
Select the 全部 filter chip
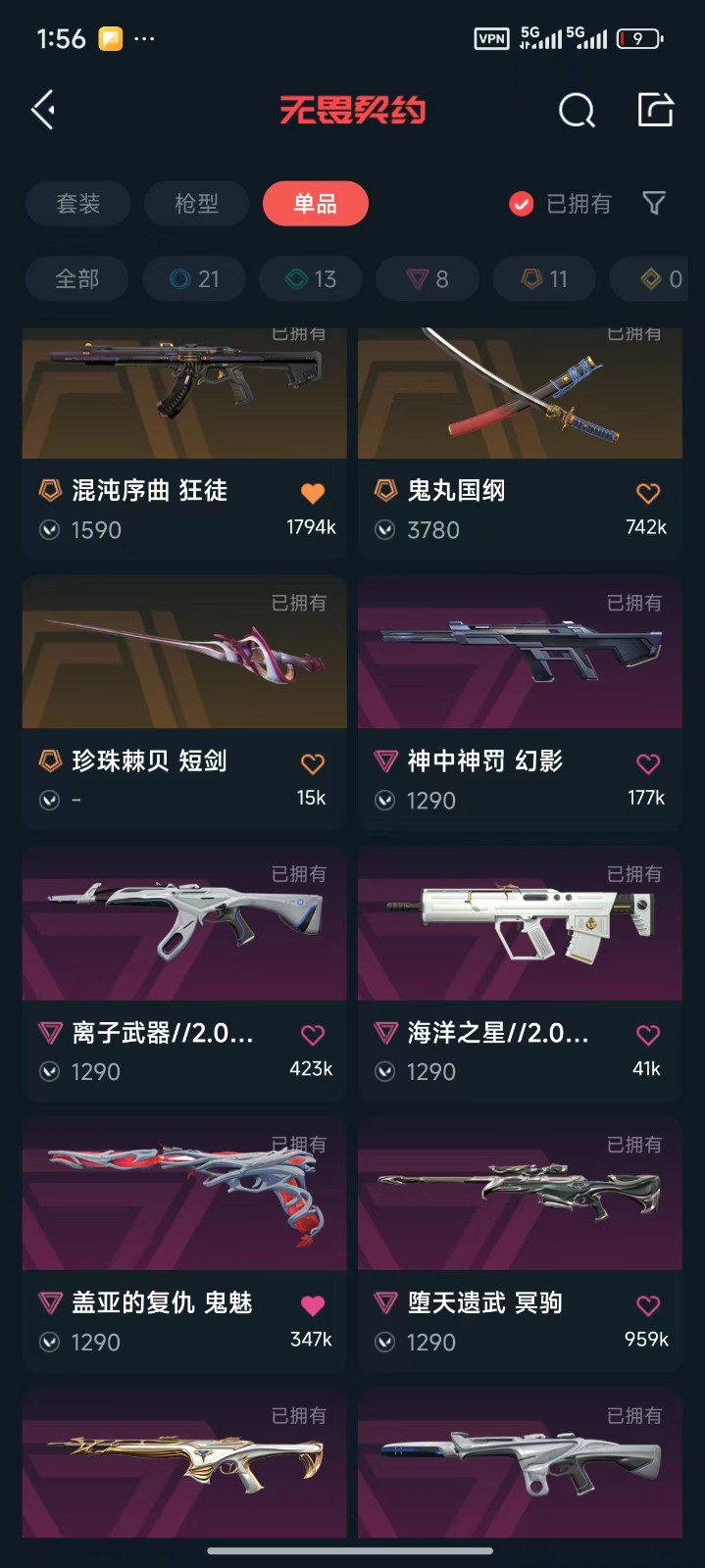pos(76,279)
